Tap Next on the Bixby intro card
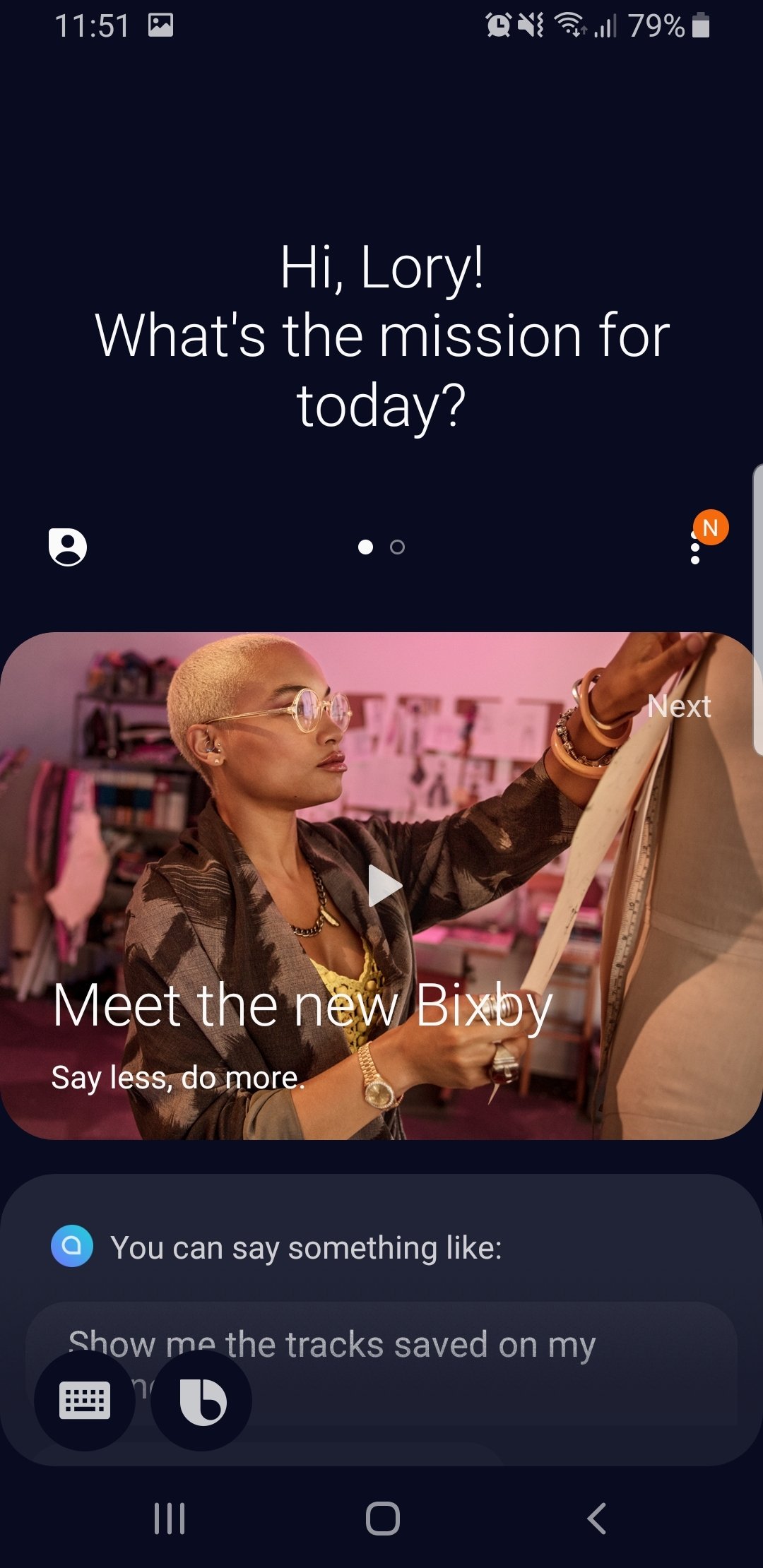The width and height of the screenshot is (763, 1568). click(x=679, y=706)
